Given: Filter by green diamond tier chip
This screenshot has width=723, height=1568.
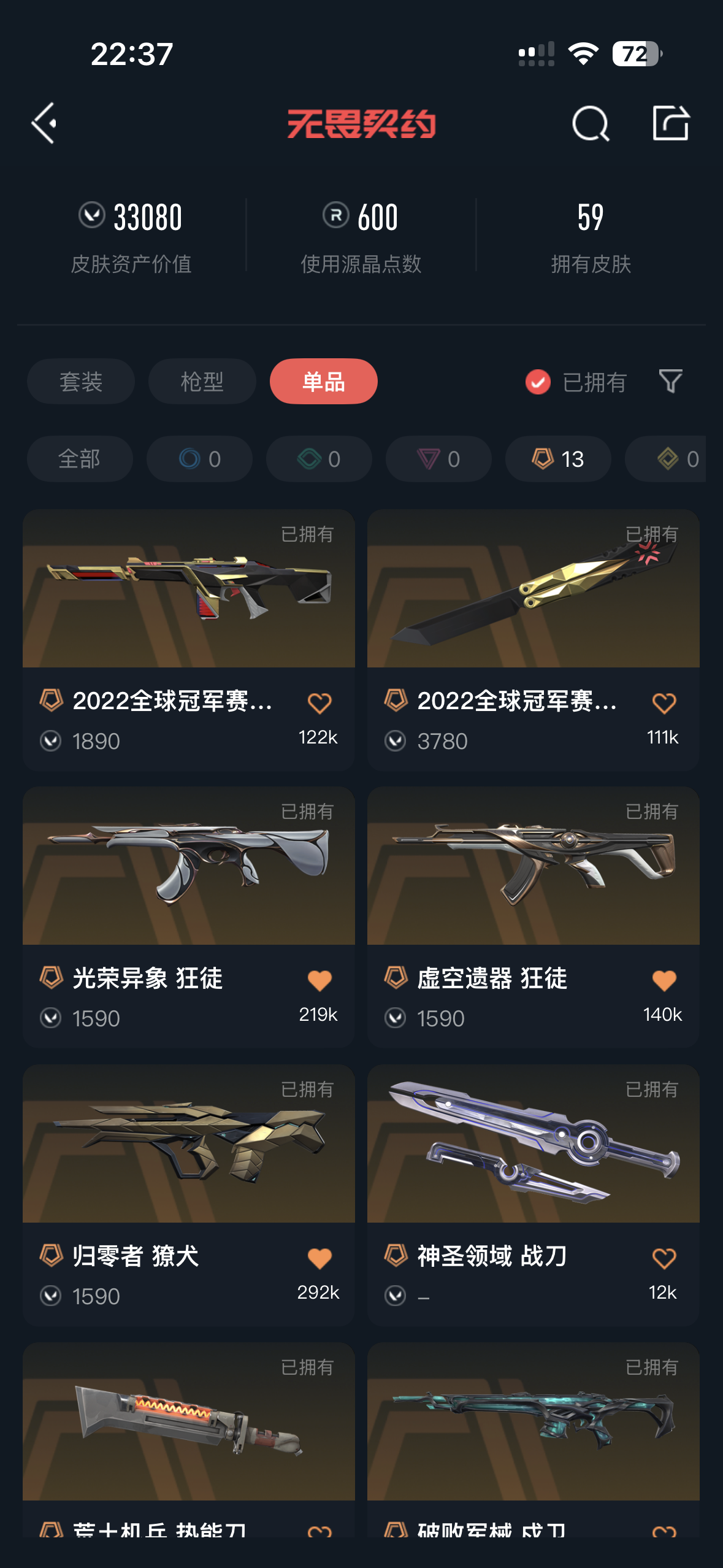Looking at the screenshot, I should (x=319, y=459).
